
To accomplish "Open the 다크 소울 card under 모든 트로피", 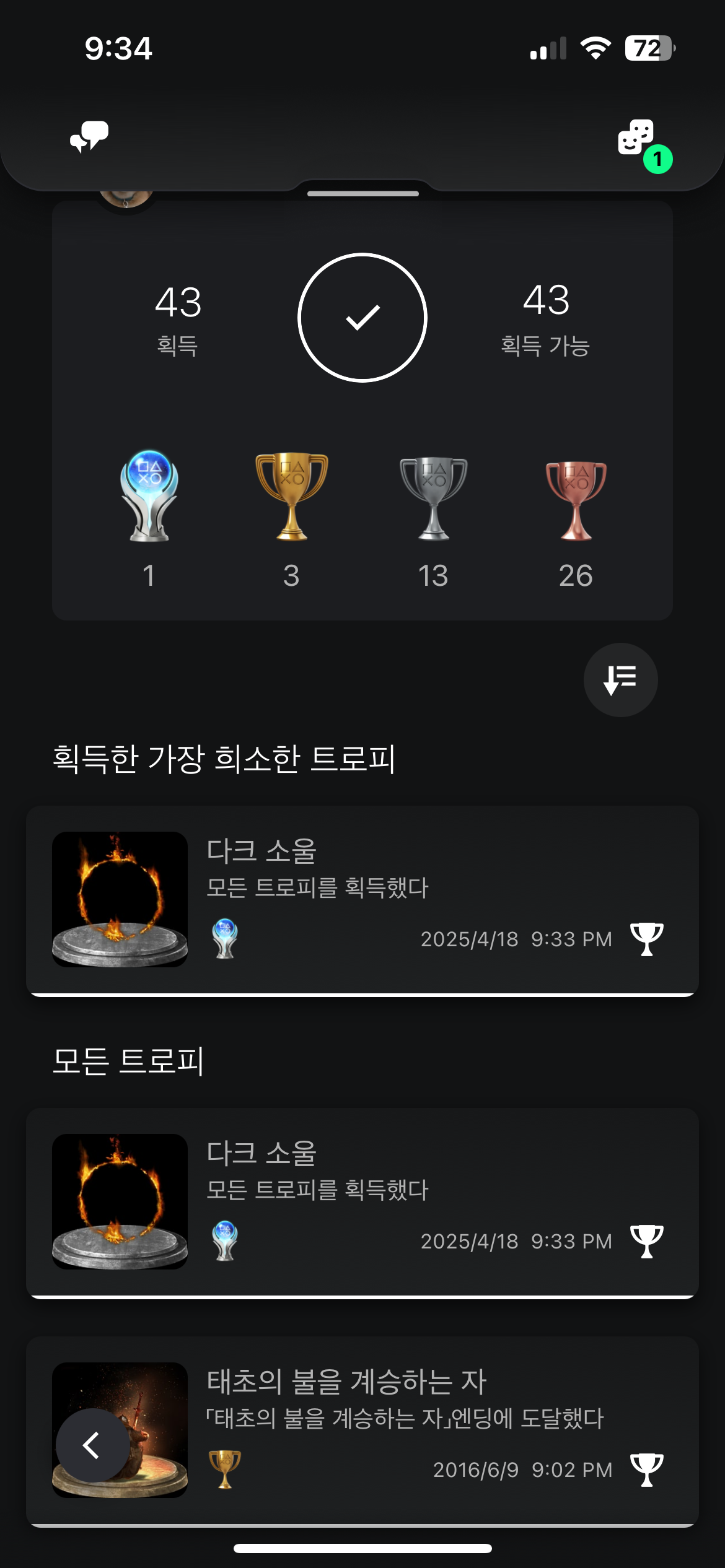I will tap(362, 1202).
